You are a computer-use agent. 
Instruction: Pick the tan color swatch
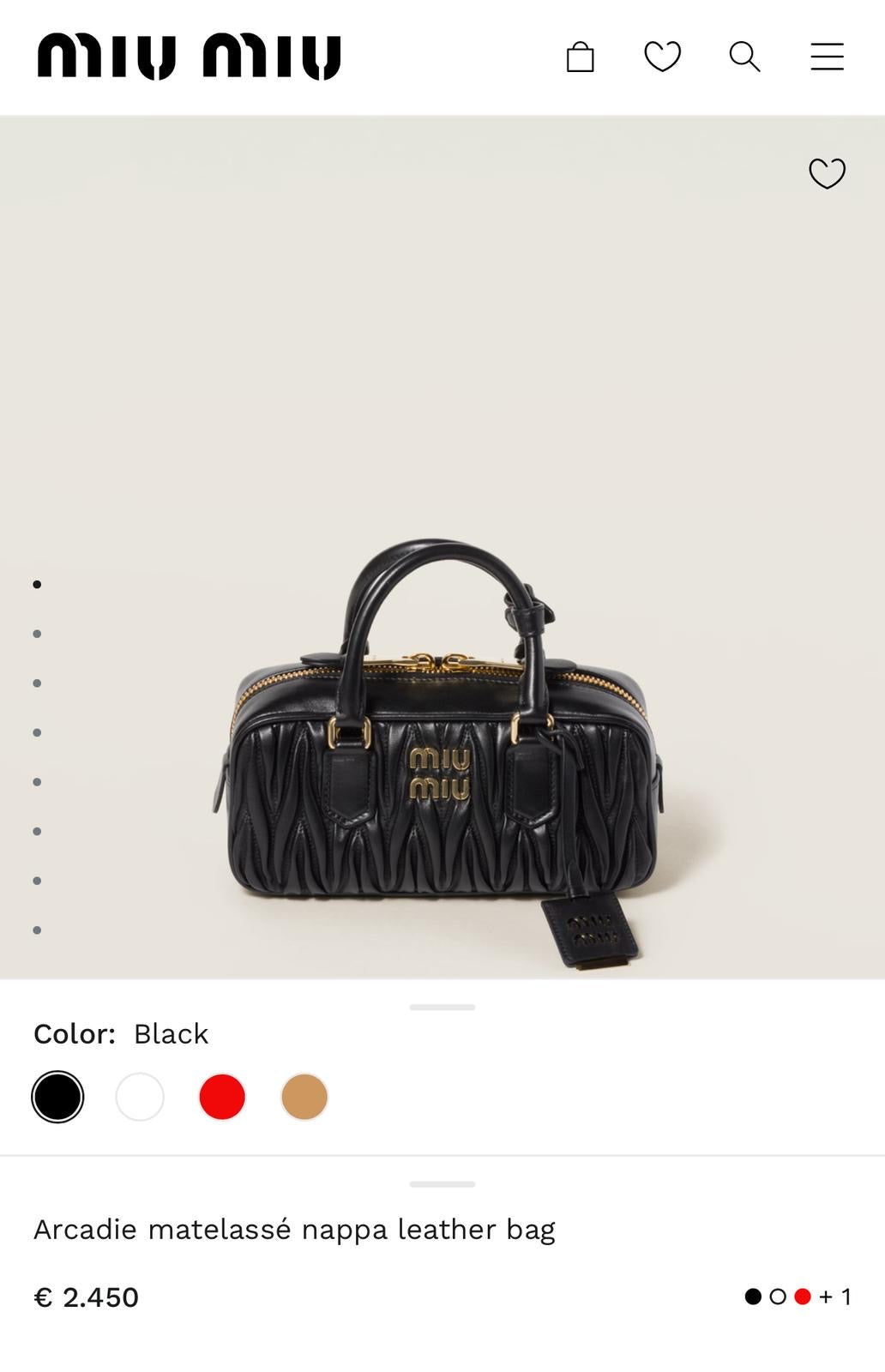[304, 1097]
